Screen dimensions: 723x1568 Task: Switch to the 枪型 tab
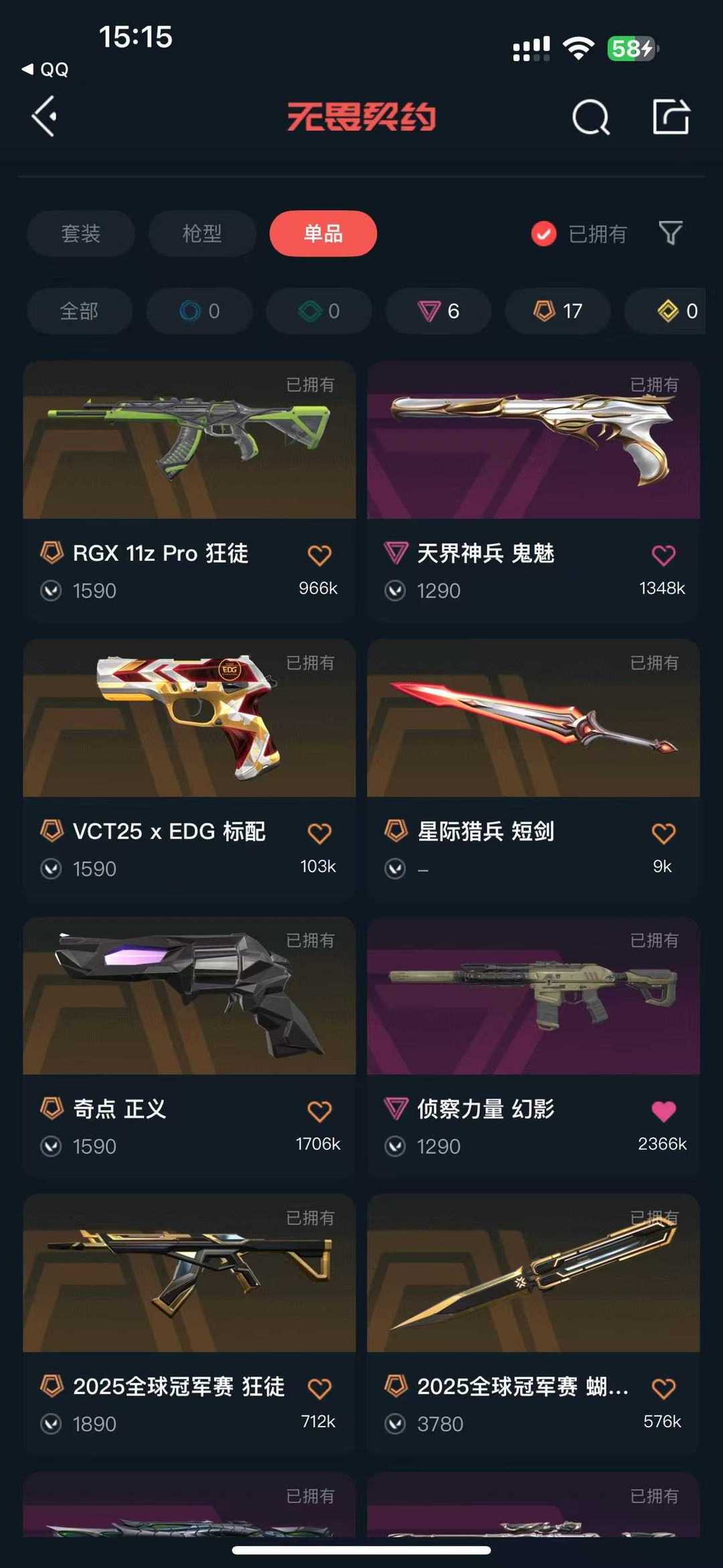(202, 233)
